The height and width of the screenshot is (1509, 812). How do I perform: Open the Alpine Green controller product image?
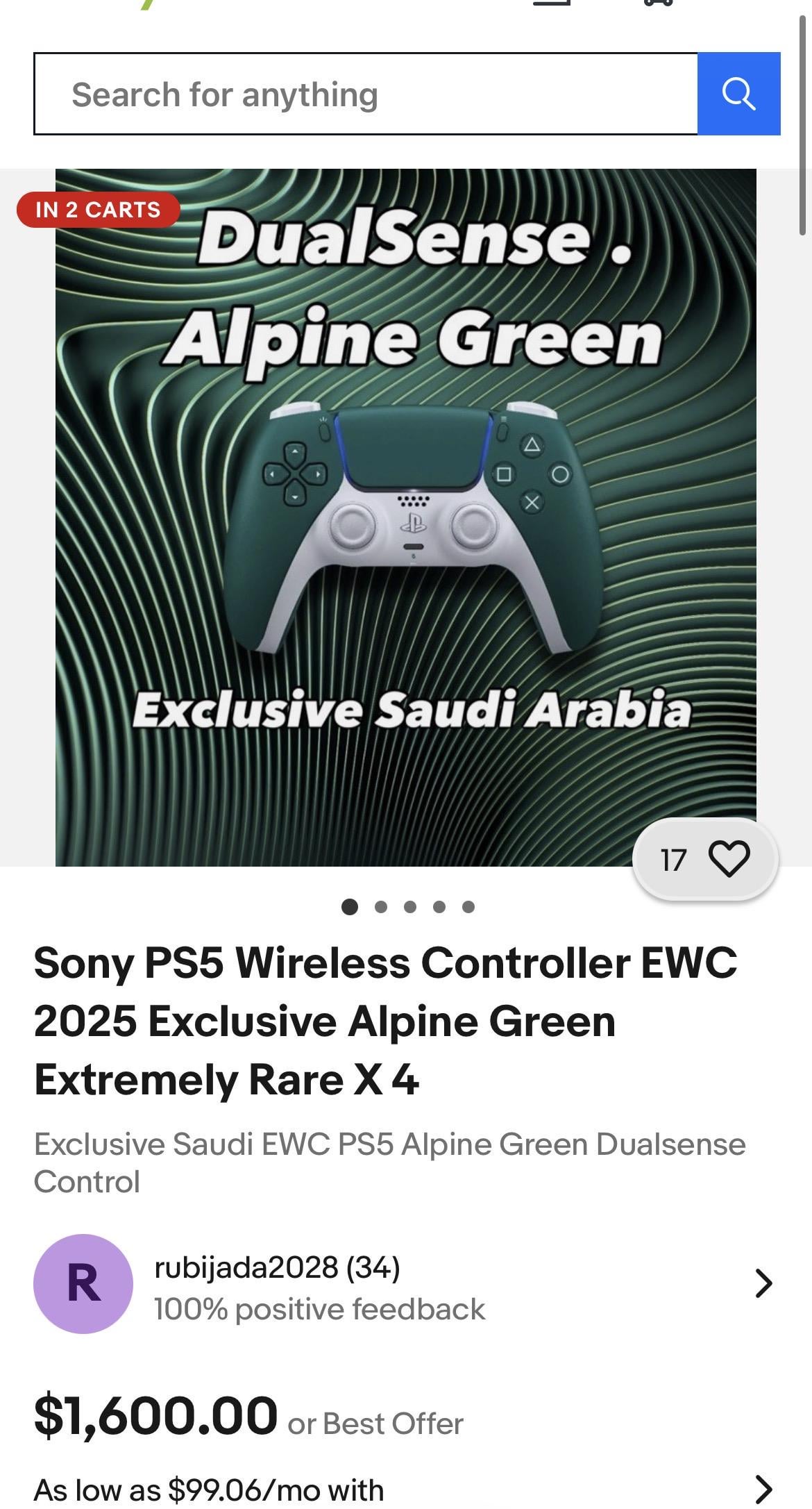[405, 517]
